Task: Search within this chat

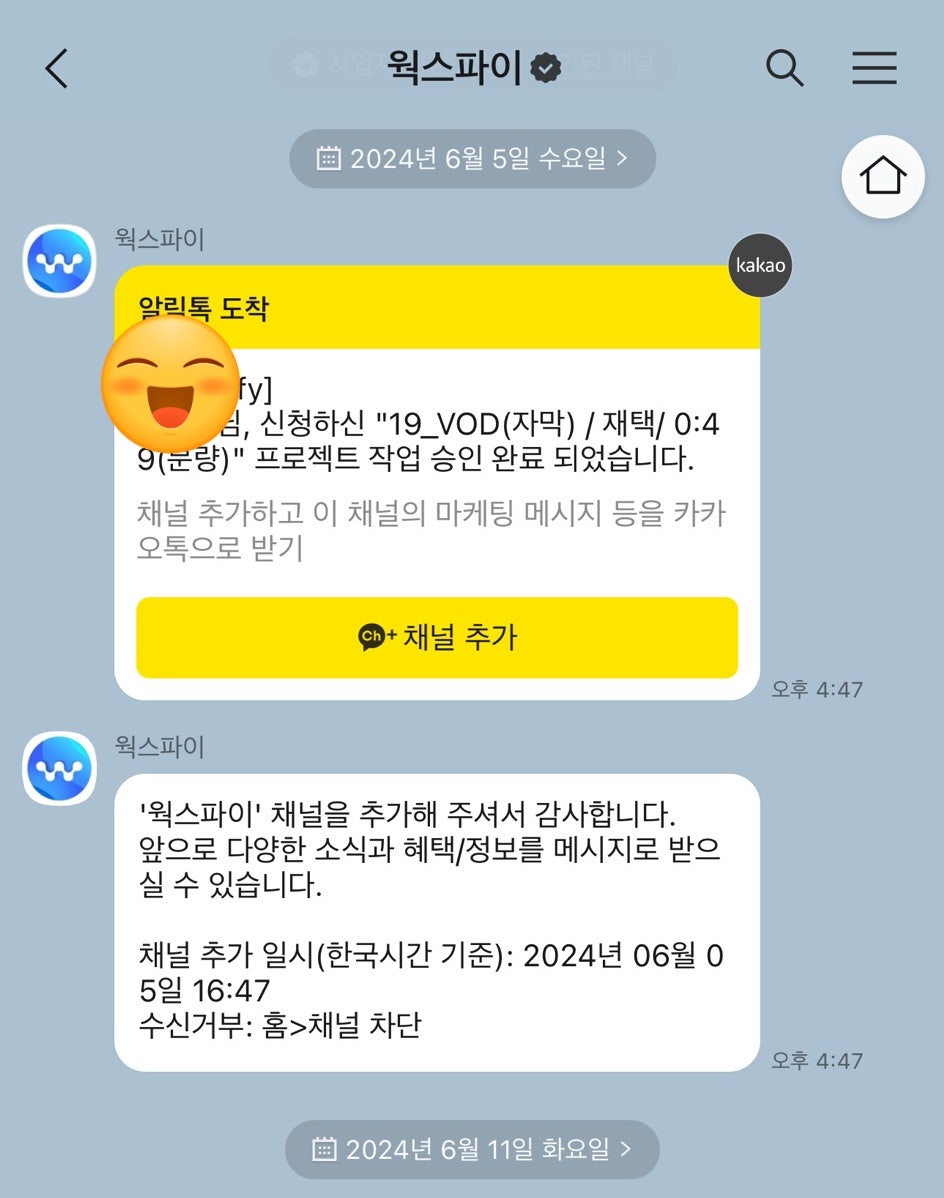Action: pos(784,68)
